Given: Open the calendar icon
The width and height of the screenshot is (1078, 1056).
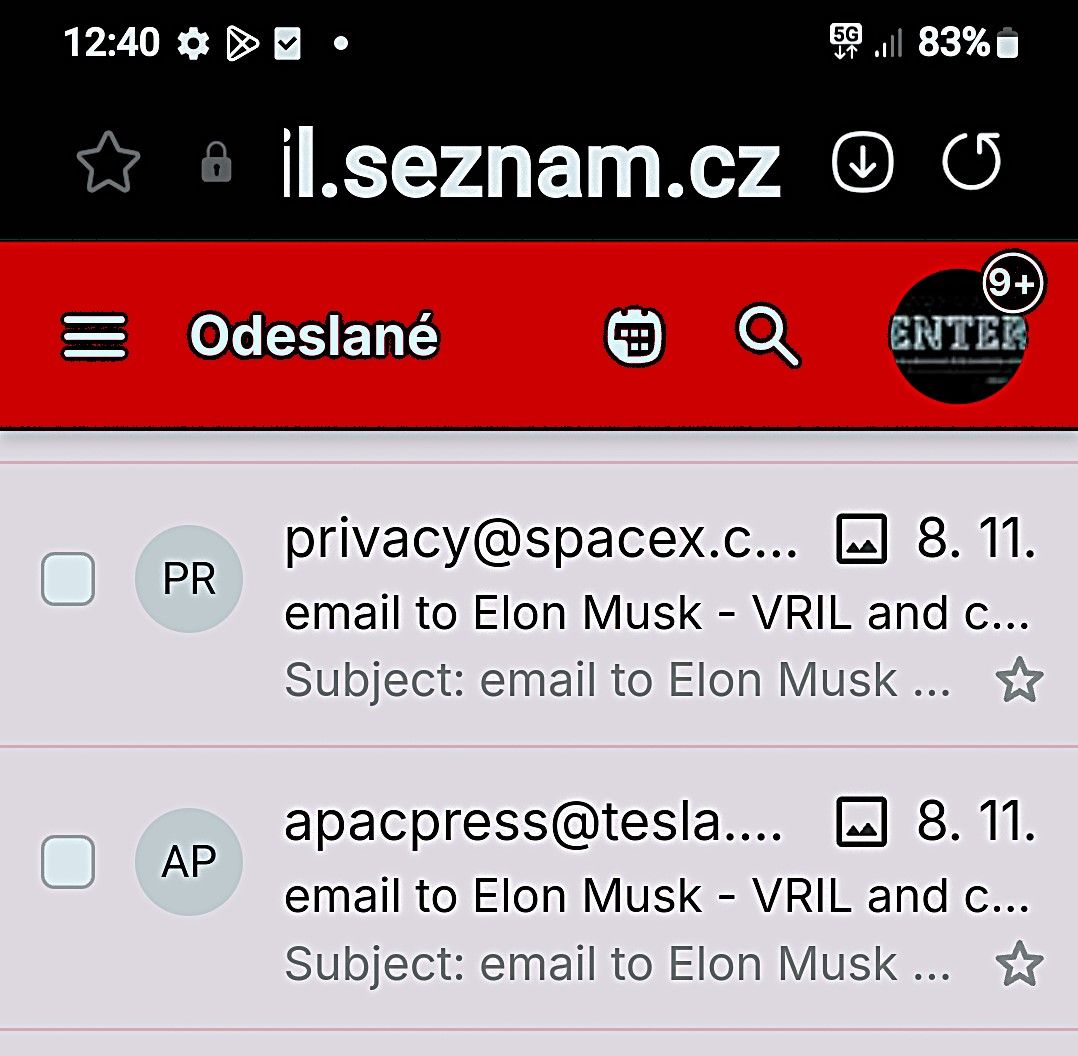Looking at the screenshot, I should click(x=635, y=336).
